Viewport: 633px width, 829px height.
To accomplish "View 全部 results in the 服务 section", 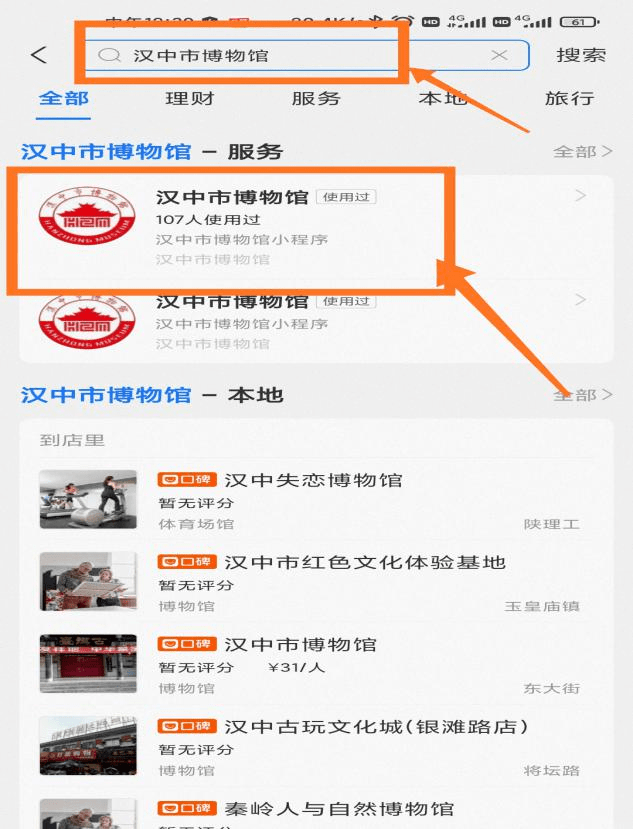I will (x=582, y=152).
